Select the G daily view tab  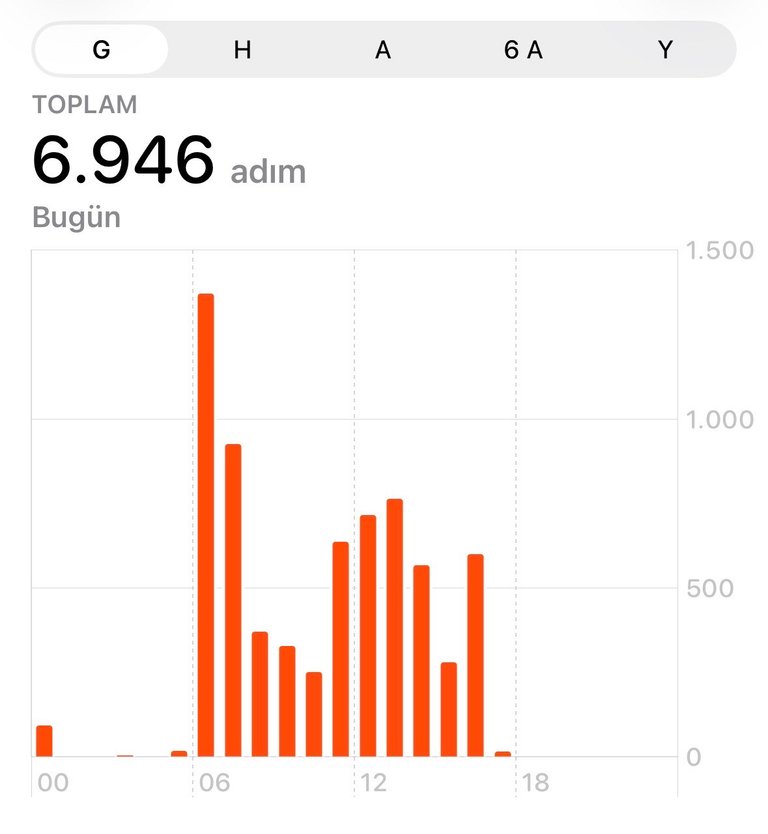click(x=101, y=50)
